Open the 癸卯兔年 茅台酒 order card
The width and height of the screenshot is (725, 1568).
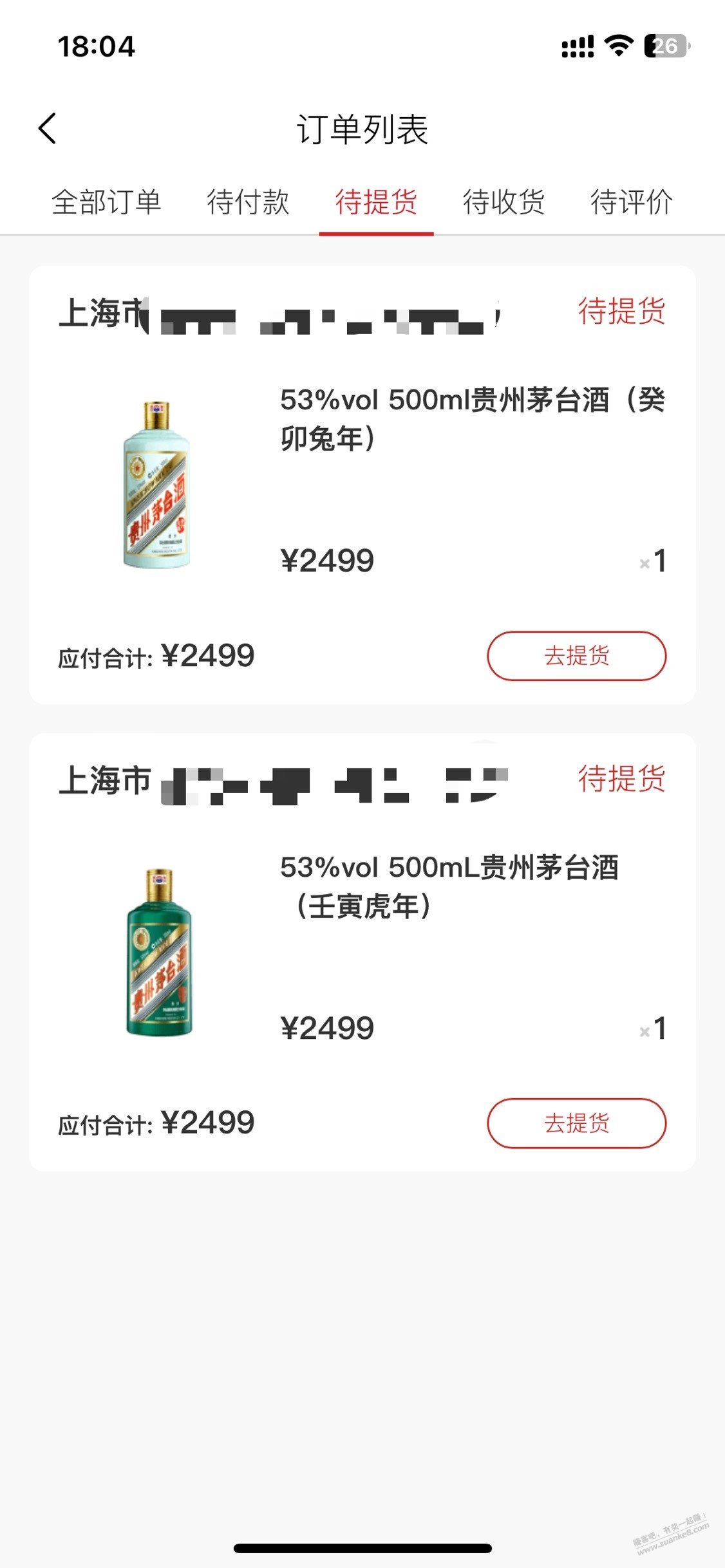click(x=362, y=485)
